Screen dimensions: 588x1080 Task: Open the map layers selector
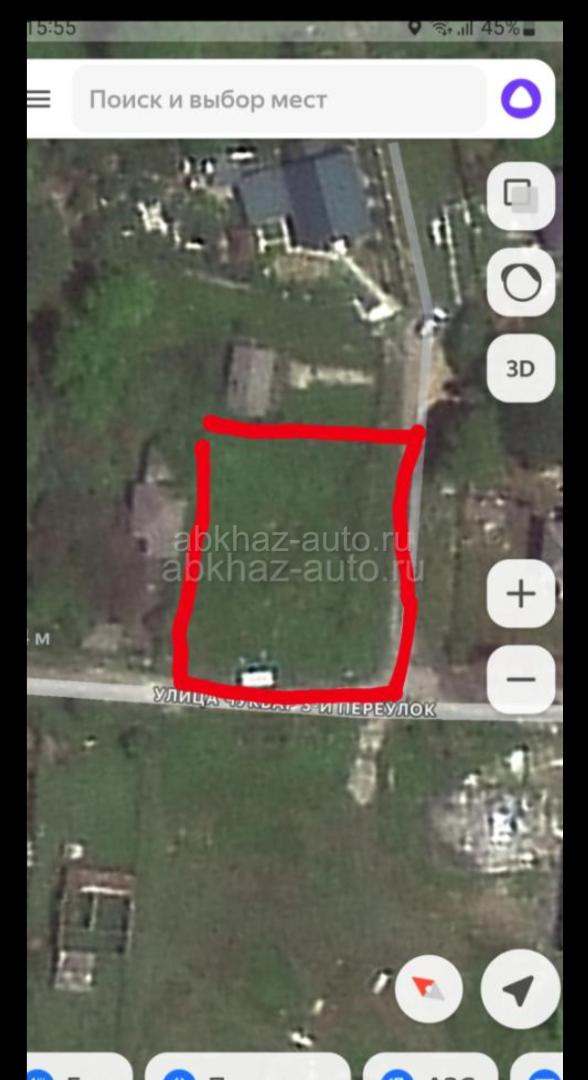[x=521, y=196]
